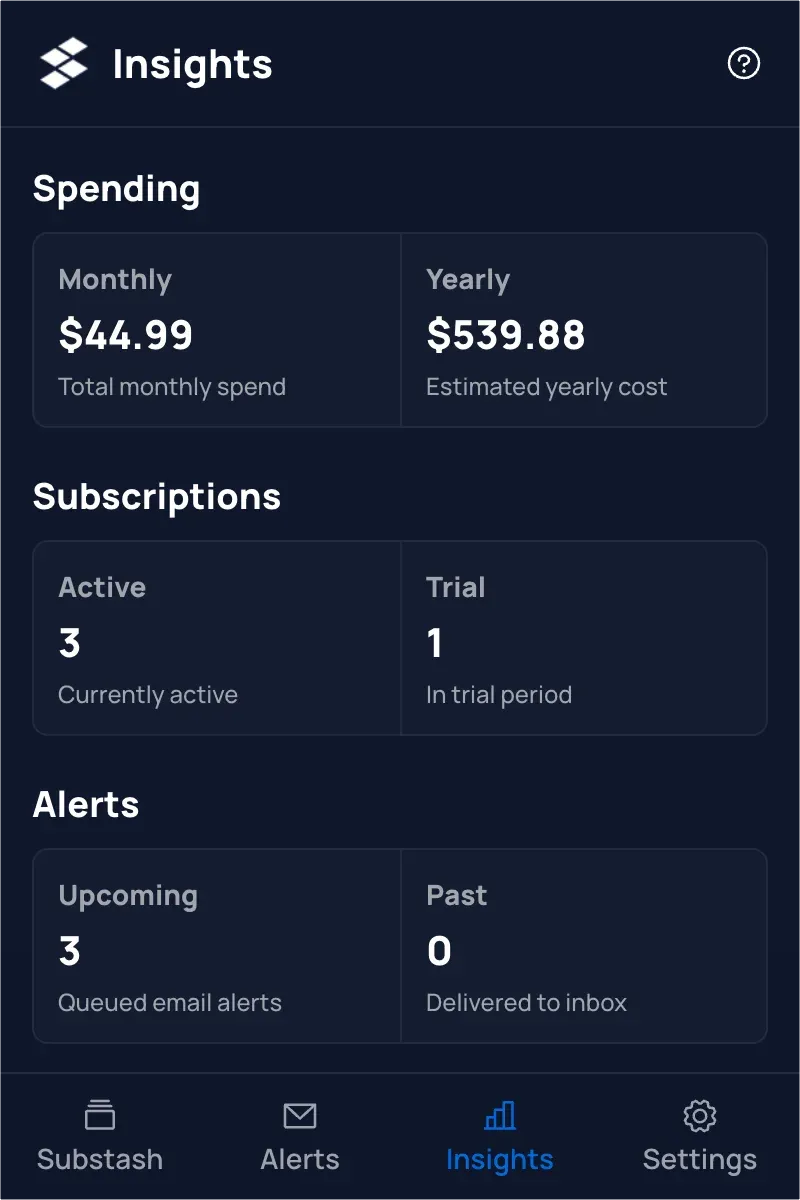
Task: Tap the blue chart icon above Insights label
Action: (499, 1114)
